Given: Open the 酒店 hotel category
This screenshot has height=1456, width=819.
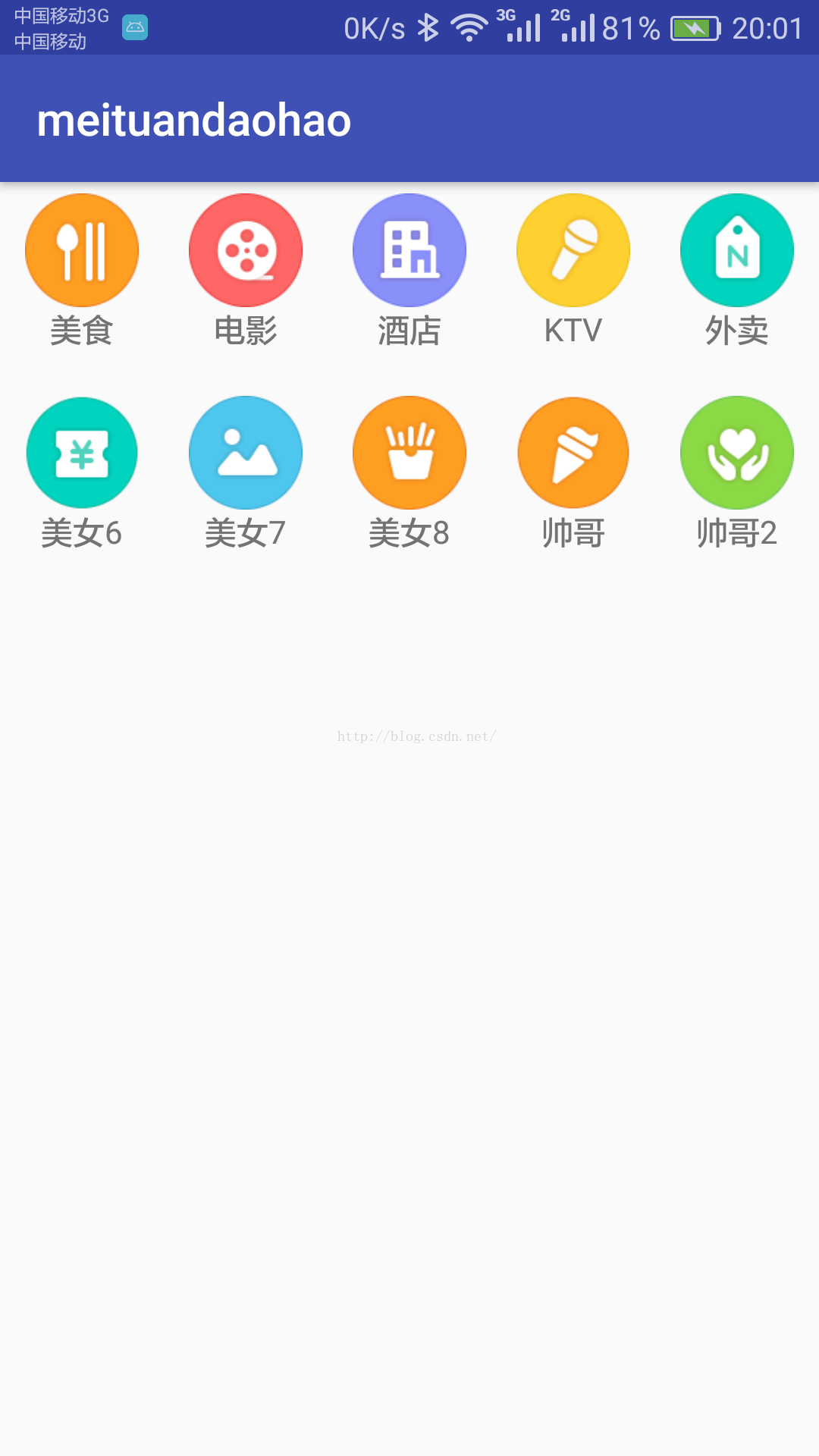Looking at the screenshot, I should coord(409,250).
